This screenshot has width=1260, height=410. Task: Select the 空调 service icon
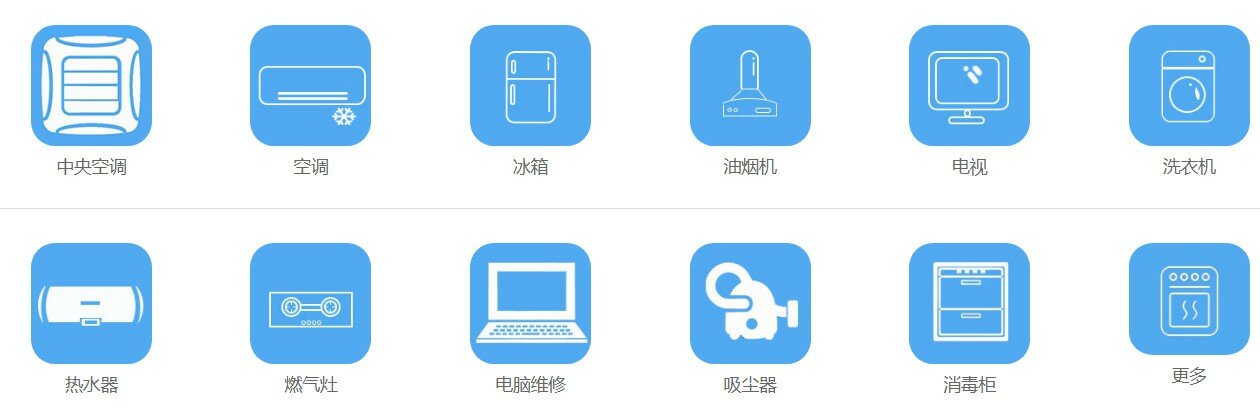[x=310, y=86]
